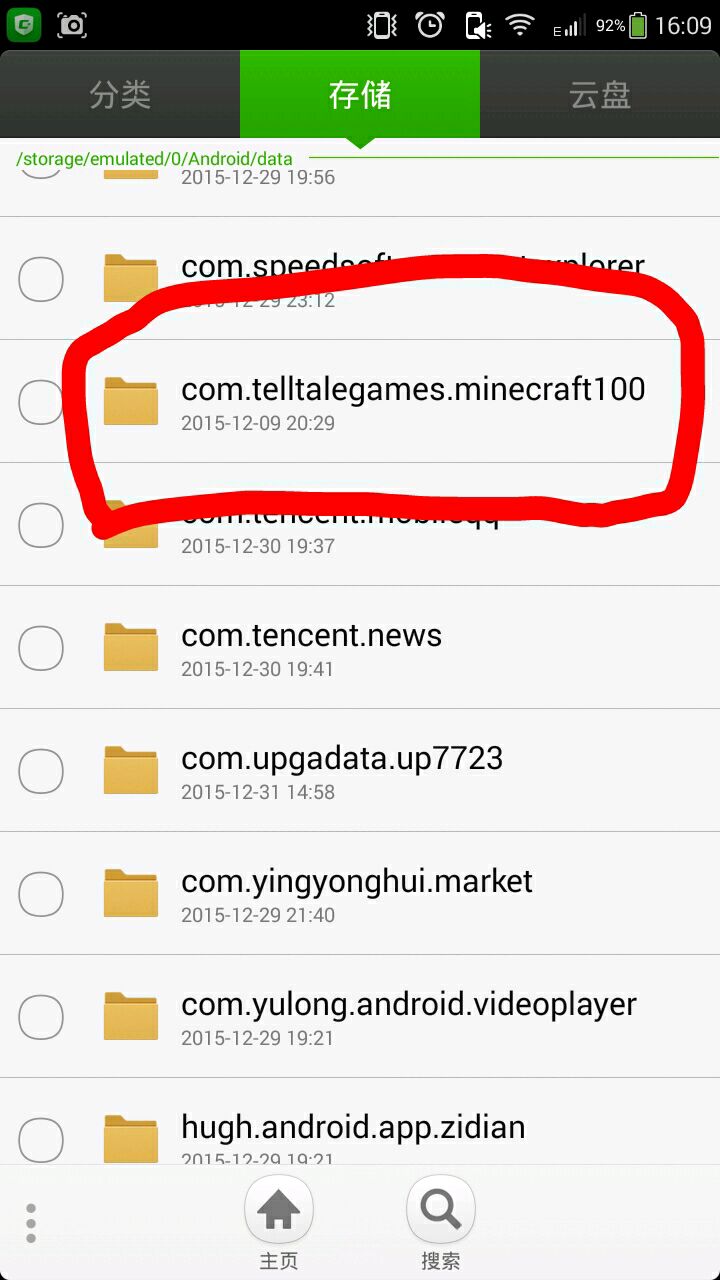Tick the checkbox beside com.upgadata.up7723
The height and width of the screenshot is (1280, 720).
41,770
